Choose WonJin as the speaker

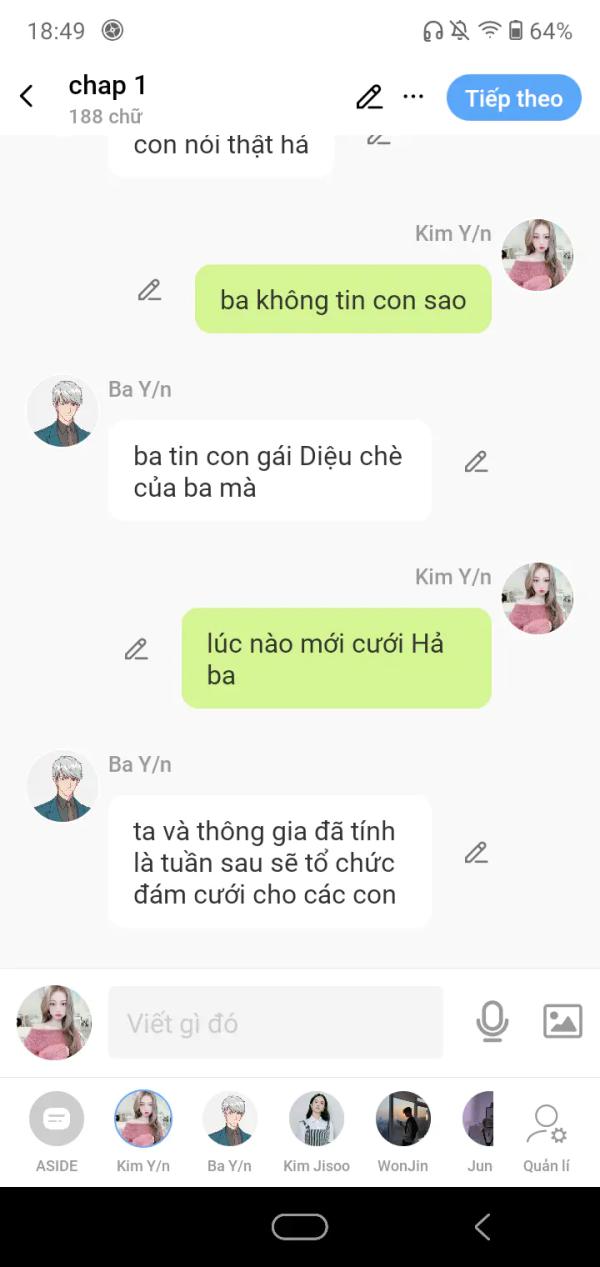(x=403, y=1132)
